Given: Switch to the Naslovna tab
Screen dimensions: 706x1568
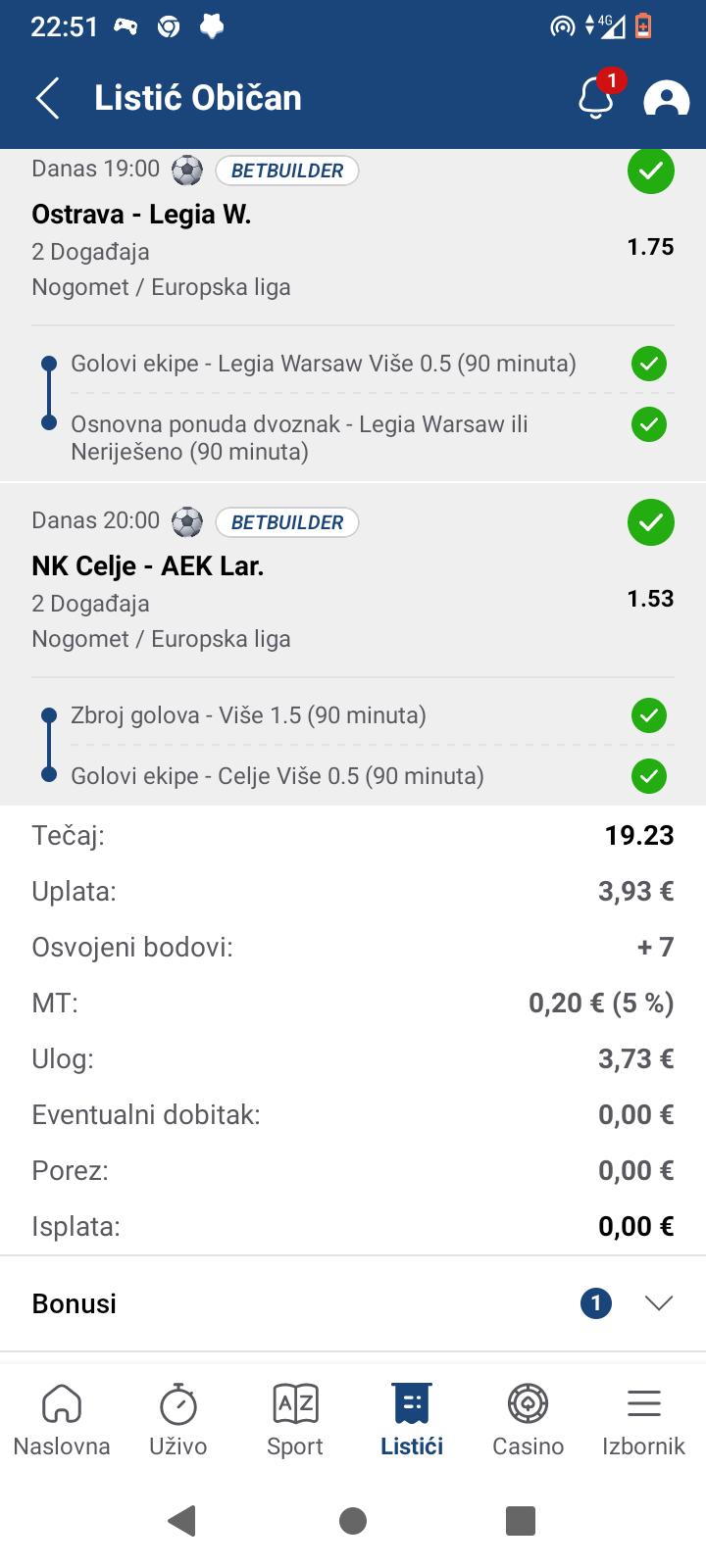Looking at the screenshot, I should (x=62, y=1420).
